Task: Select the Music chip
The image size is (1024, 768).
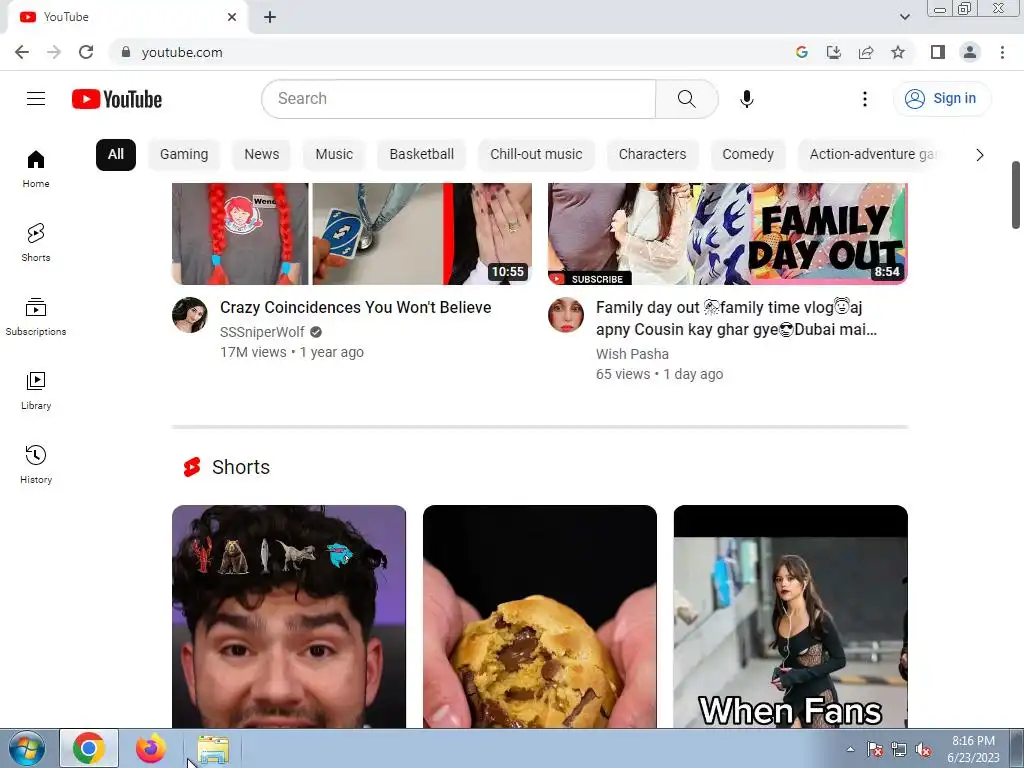Action: (334, 154)
